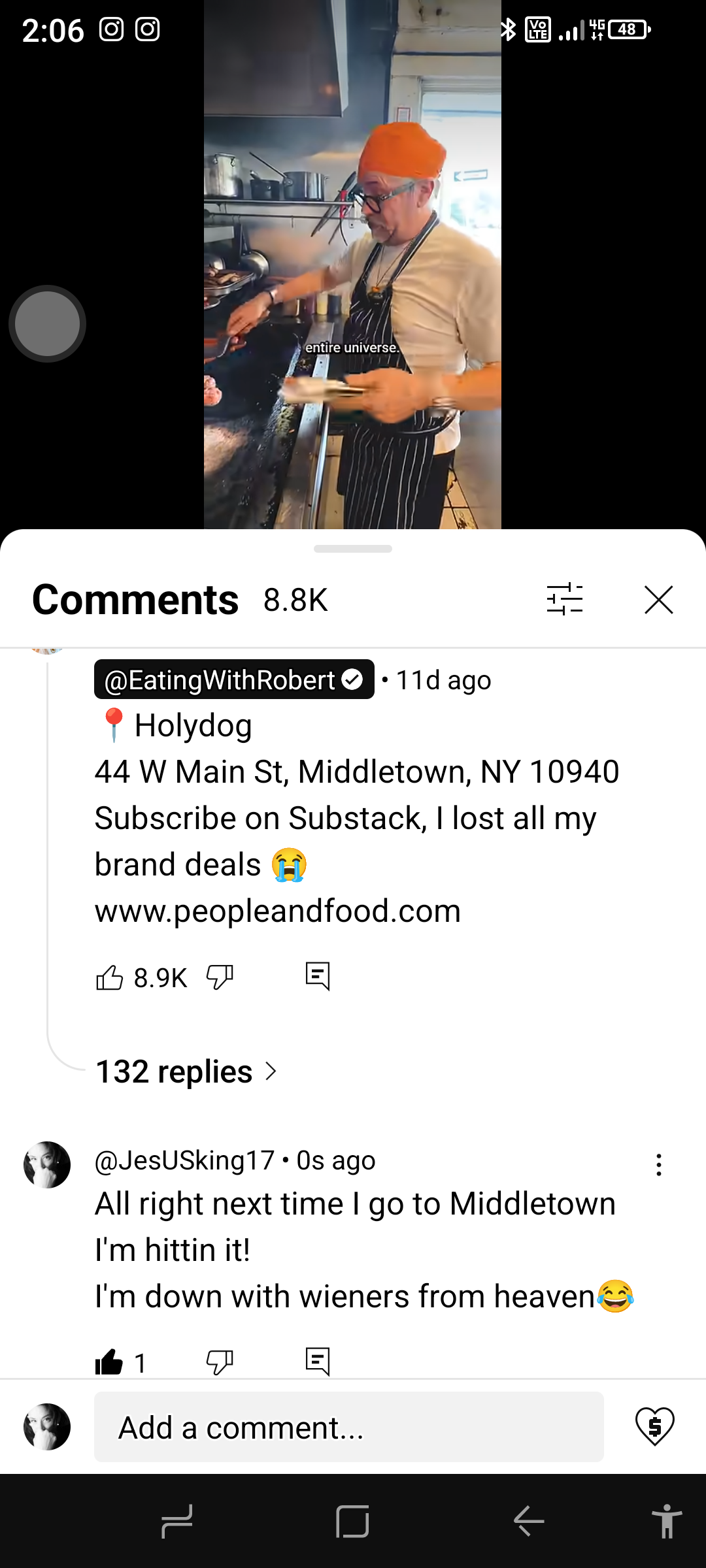Close the comments panel
Viewport: 706px width, 1568px height.
pyautogui.click(x=658, y=600)
